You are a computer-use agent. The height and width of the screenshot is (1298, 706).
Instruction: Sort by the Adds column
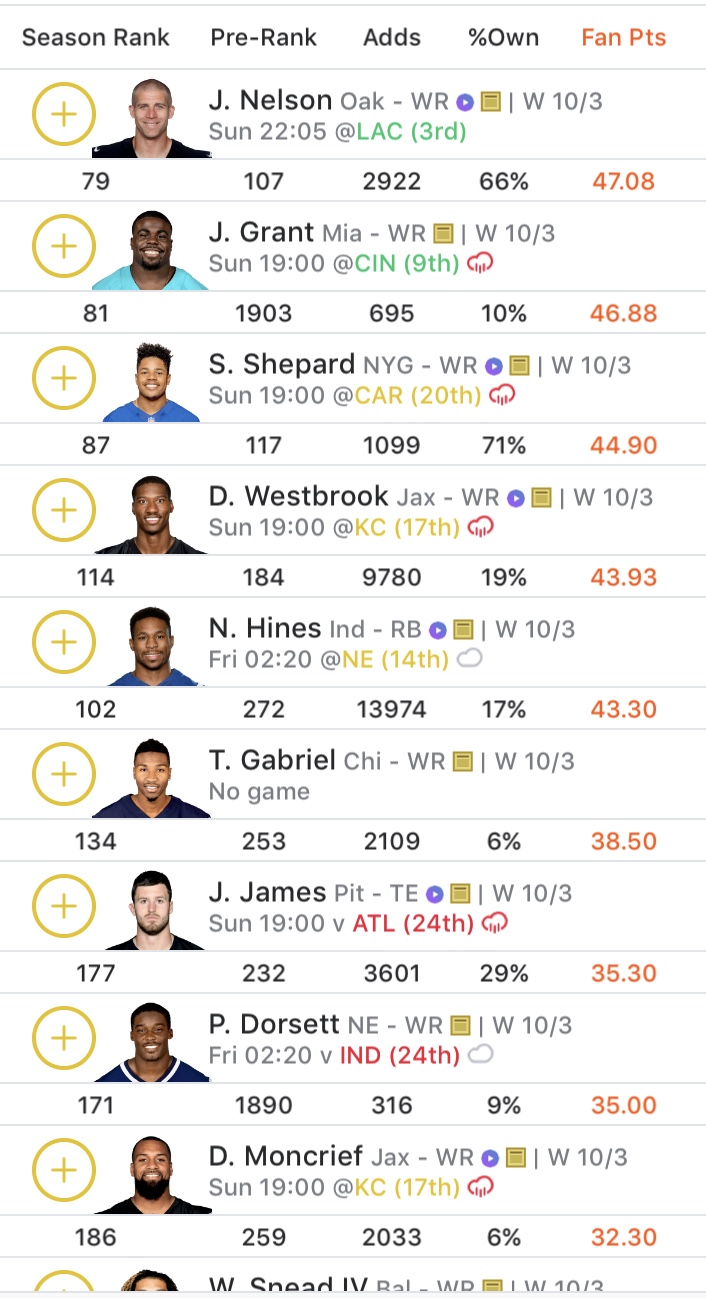(391, 38)
